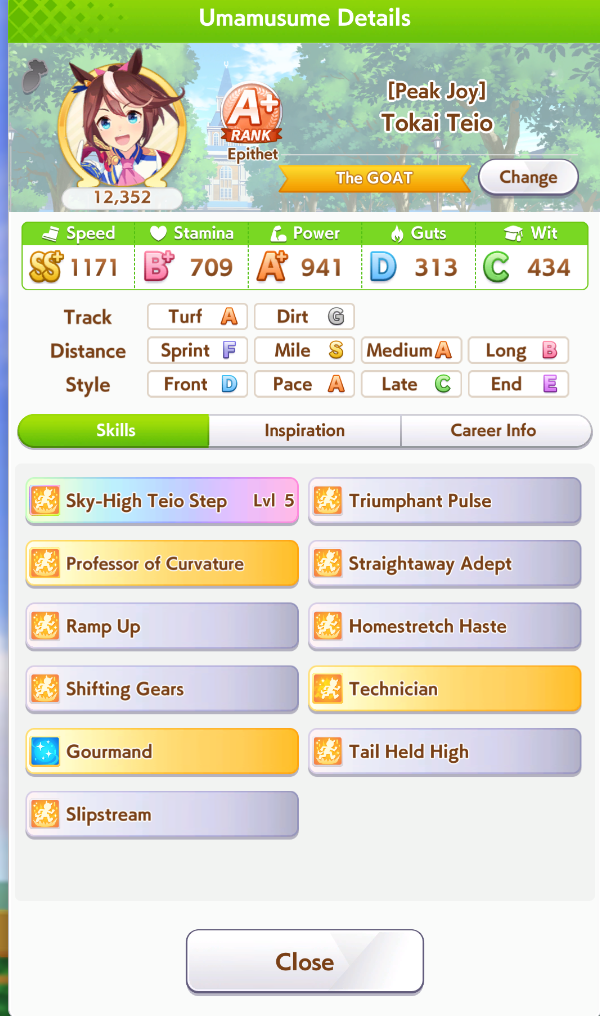
Task: Tap the Change epithet button
Action: [528, 177]
